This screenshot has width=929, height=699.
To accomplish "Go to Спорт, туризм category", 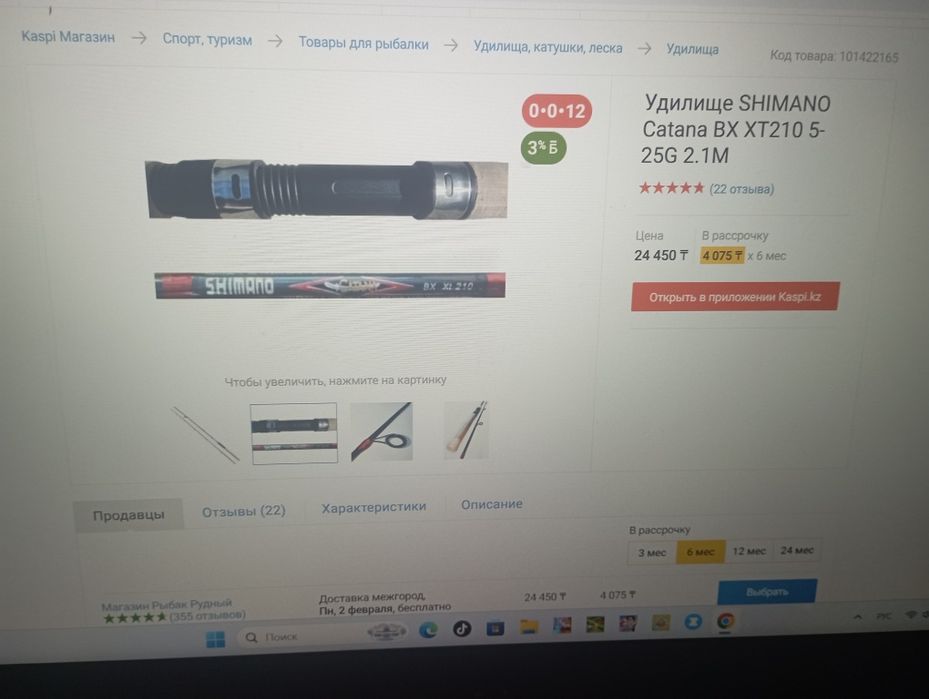I will (x=207, y=41).
